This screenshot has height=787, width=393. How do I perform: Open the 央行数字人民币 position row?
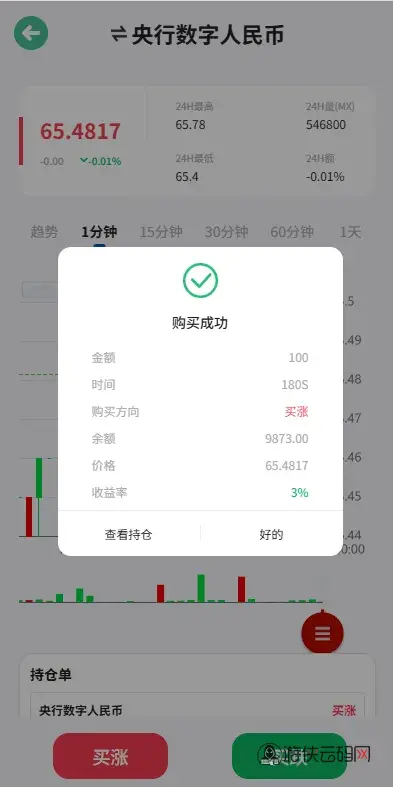(197, 710)
